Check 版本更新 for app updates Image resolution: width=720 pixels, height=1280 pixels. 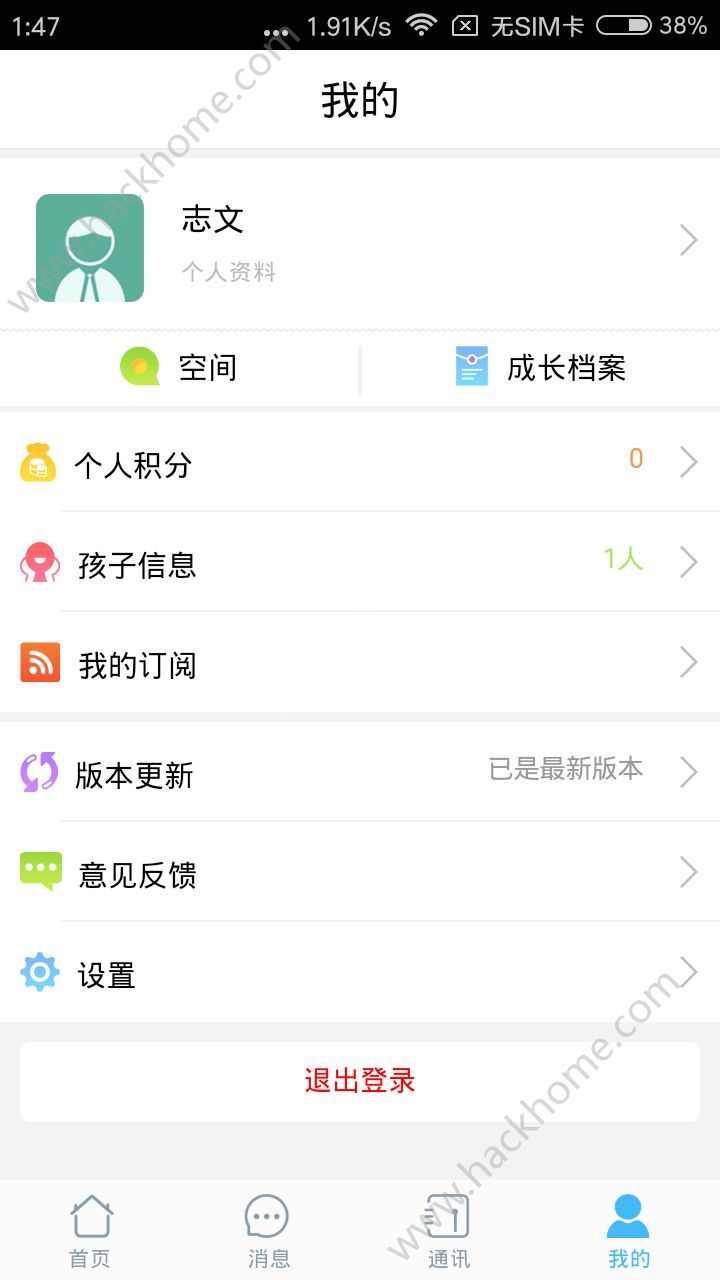tap(360, 774)
